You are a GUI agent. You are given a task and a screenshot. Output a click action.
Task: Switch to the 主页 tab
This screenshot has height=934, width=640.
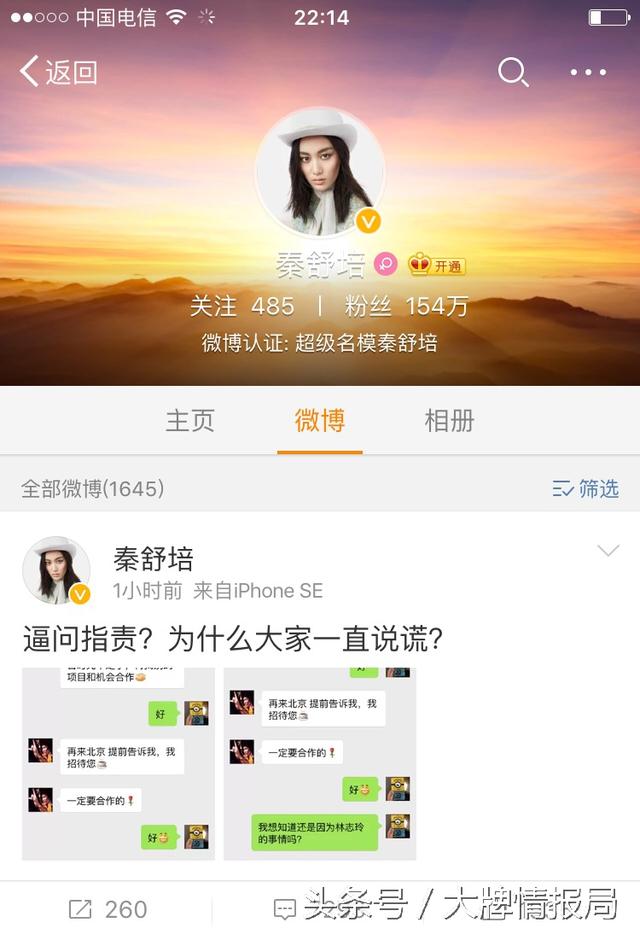(x=190, y=421)
